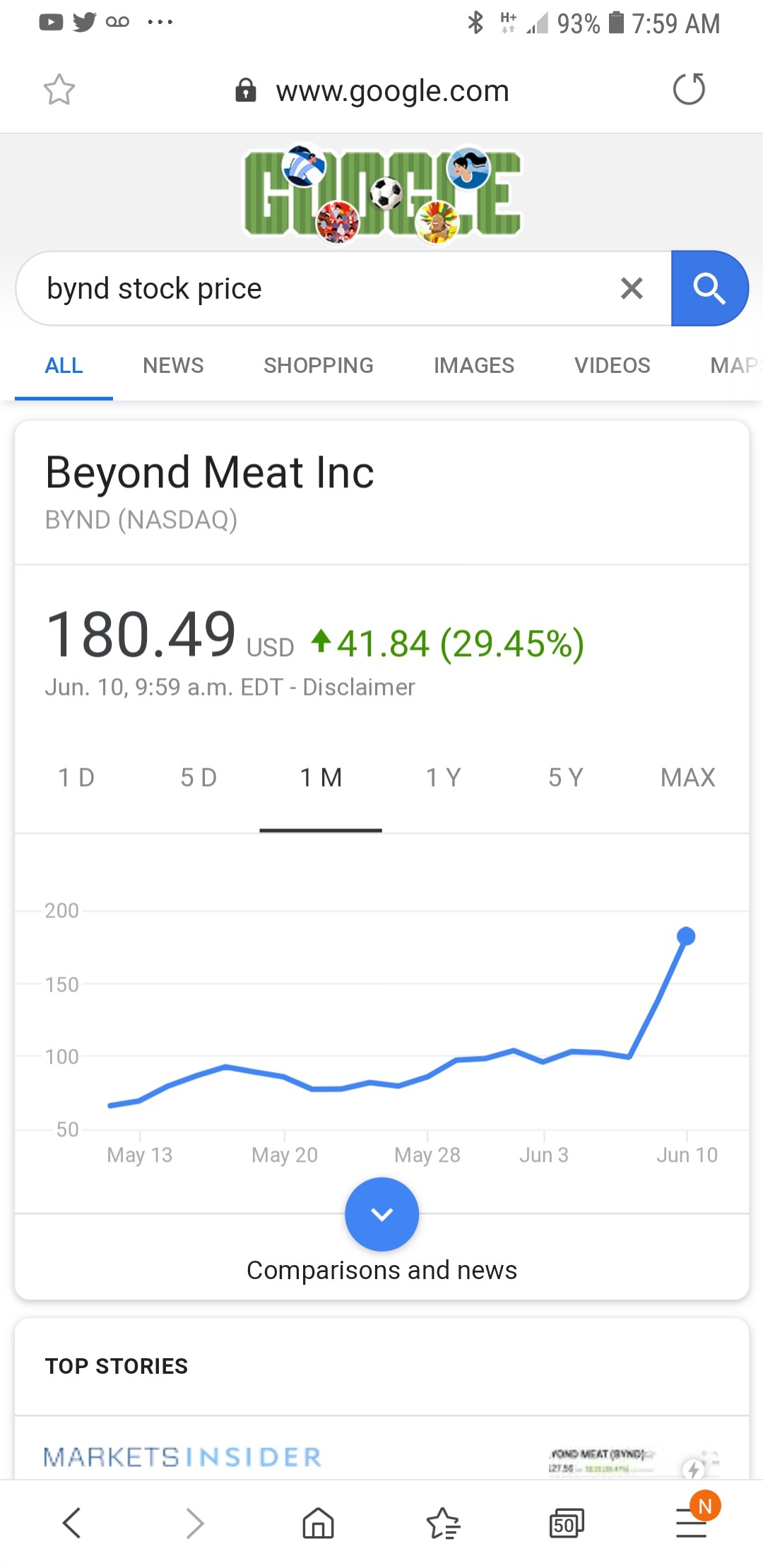The image size is (763, 1568).
Task: Switch to the Images tab
Action: click(474, 365)
